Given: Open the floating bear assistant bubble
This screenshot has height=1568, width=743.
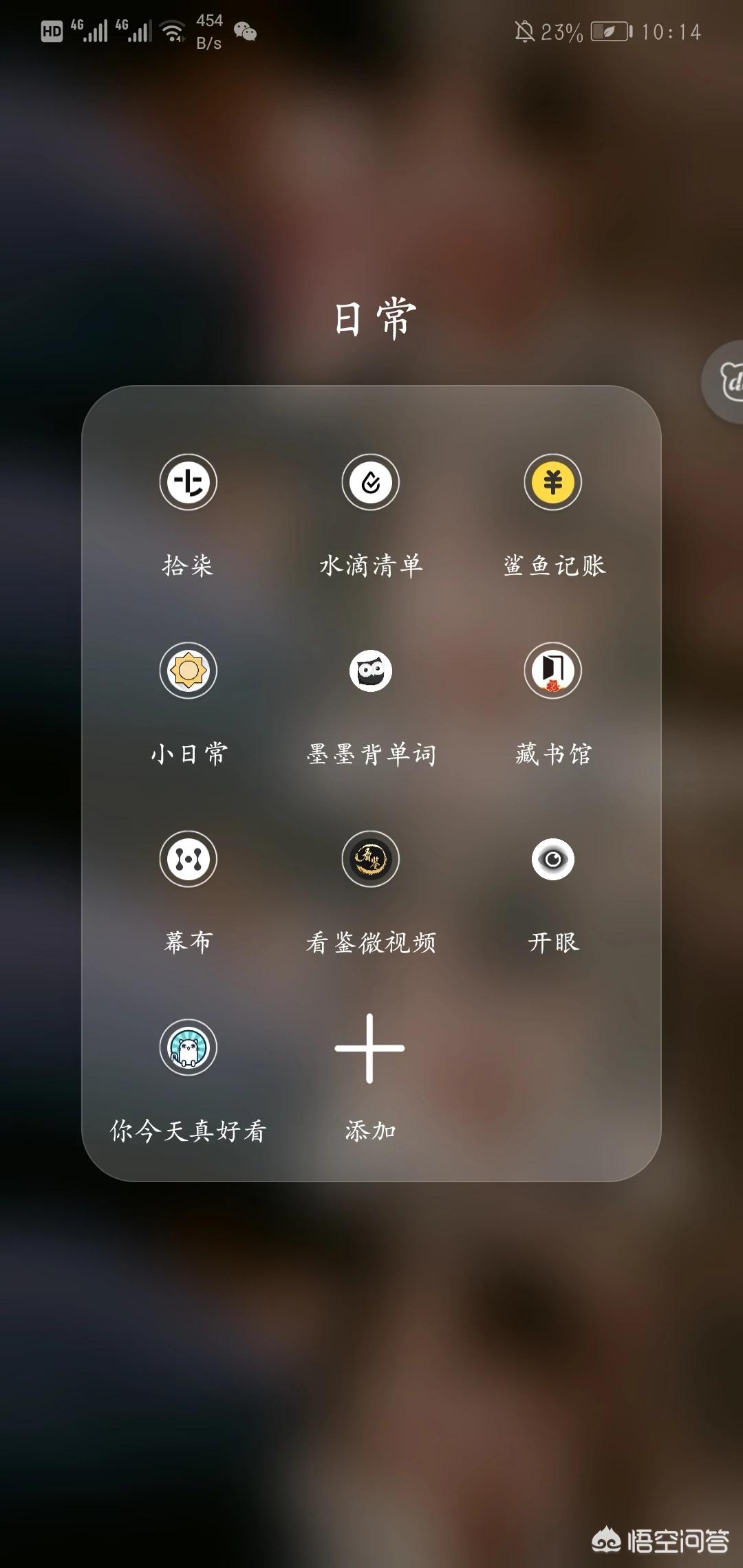Looking at the screenshot, I should (x=728, y=382).
